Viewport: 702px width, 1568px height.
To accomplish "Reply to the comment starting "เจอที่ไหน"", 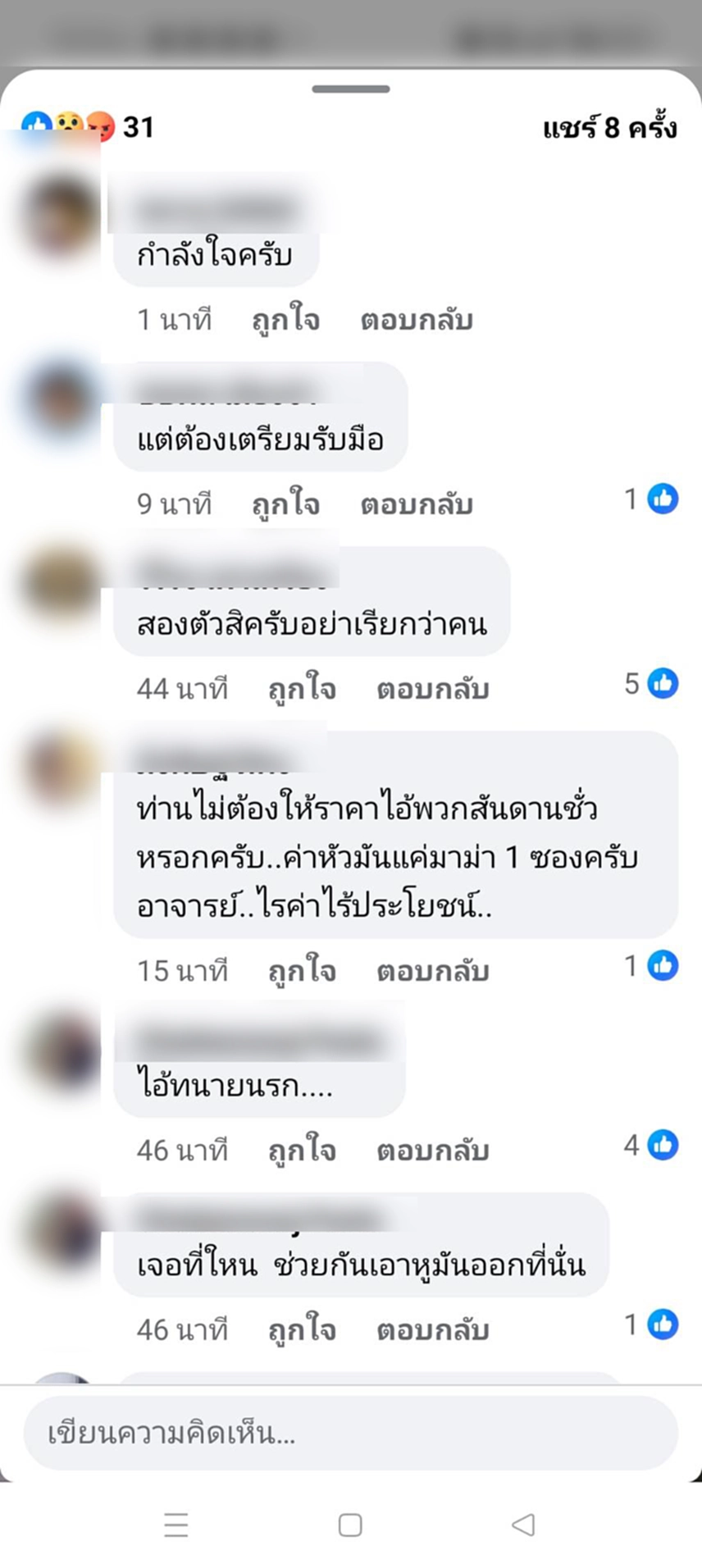I will tap(432, 1329).
